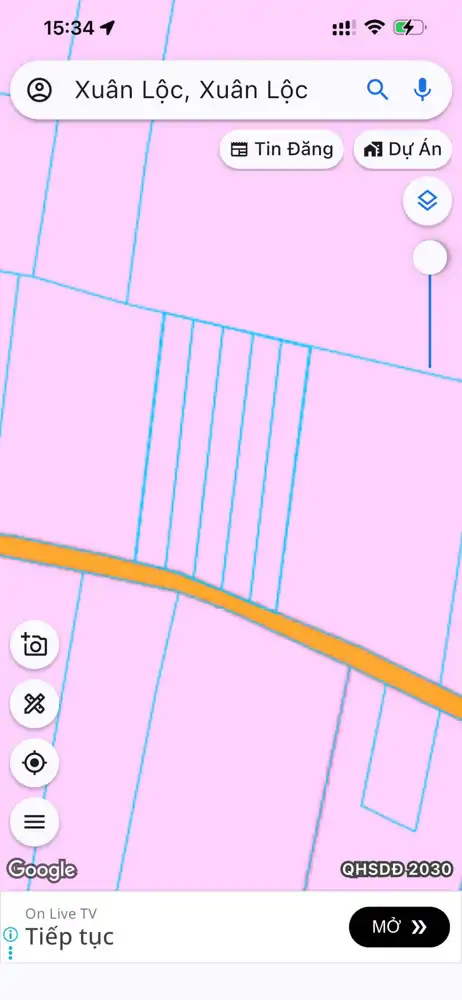The height and width of the screenshot is (1000, 462).
Task: Open the measuring tools button
Action: pos(34,704)
